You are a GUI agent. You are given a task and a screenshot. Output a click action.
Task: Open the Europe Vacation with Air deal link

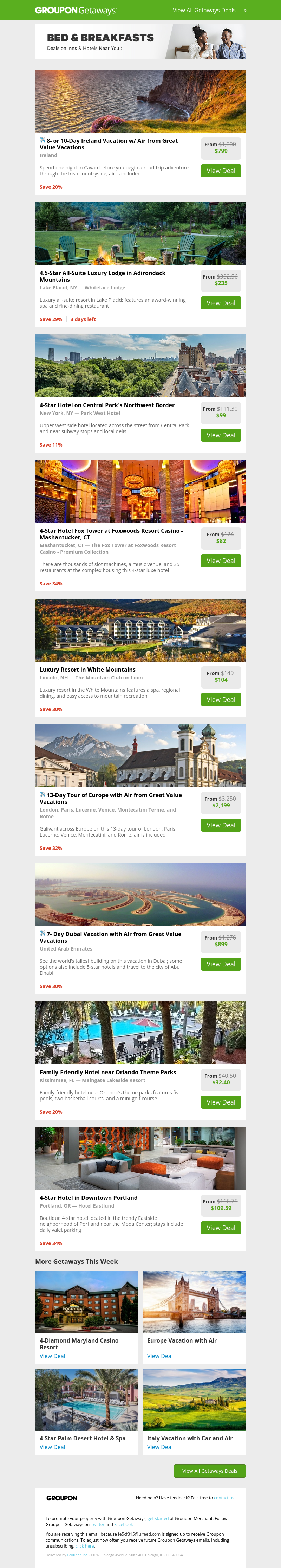(160, 1356)
